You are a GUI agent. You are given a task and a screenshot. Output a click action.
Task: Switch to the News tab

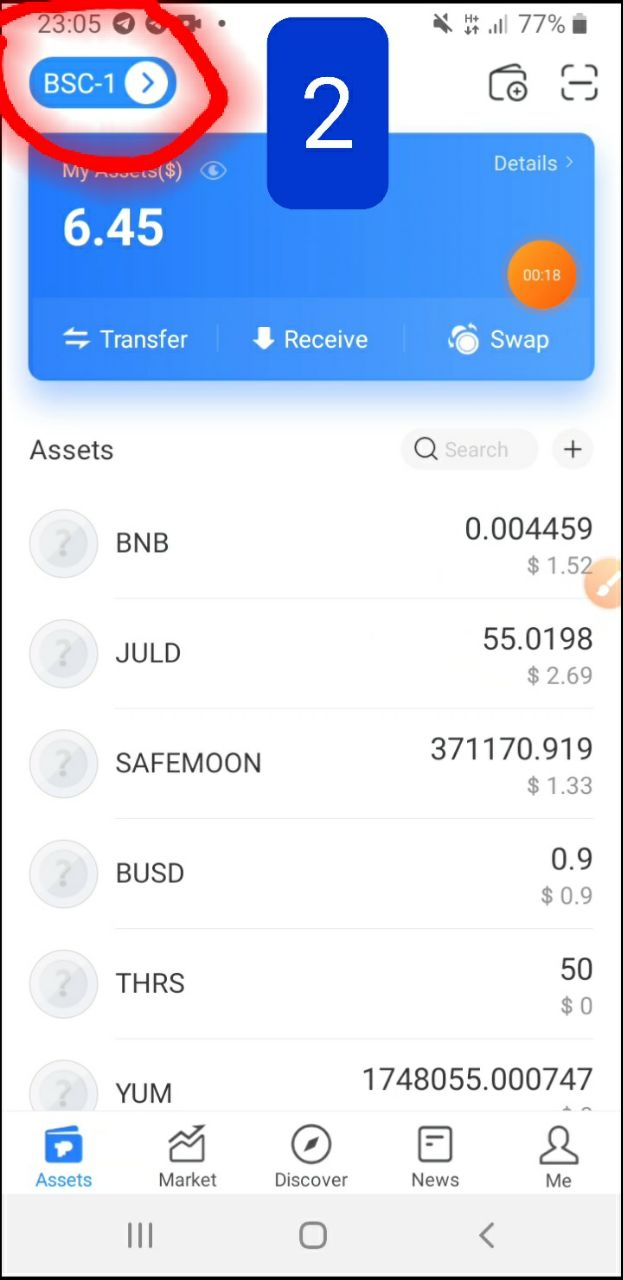tap(435, 1157)
